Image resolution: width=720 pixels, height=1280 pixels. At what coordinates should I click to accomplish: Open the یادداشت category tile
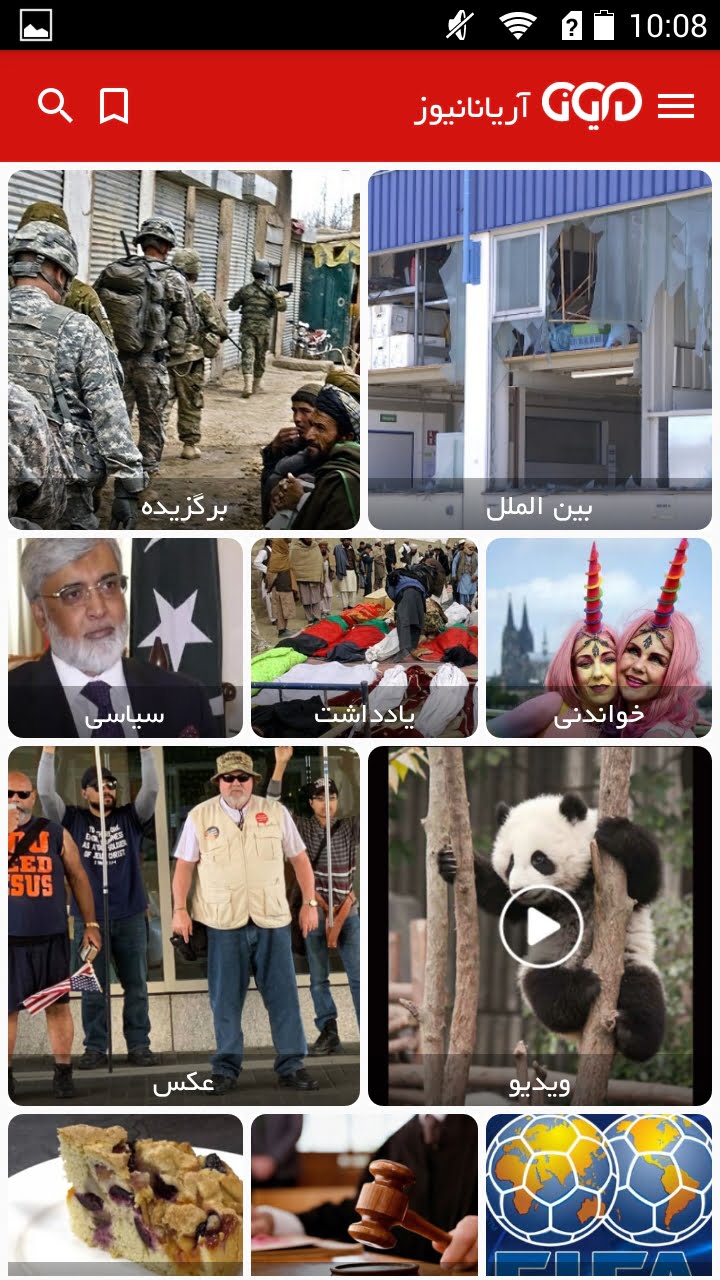(x=364, y=638)
